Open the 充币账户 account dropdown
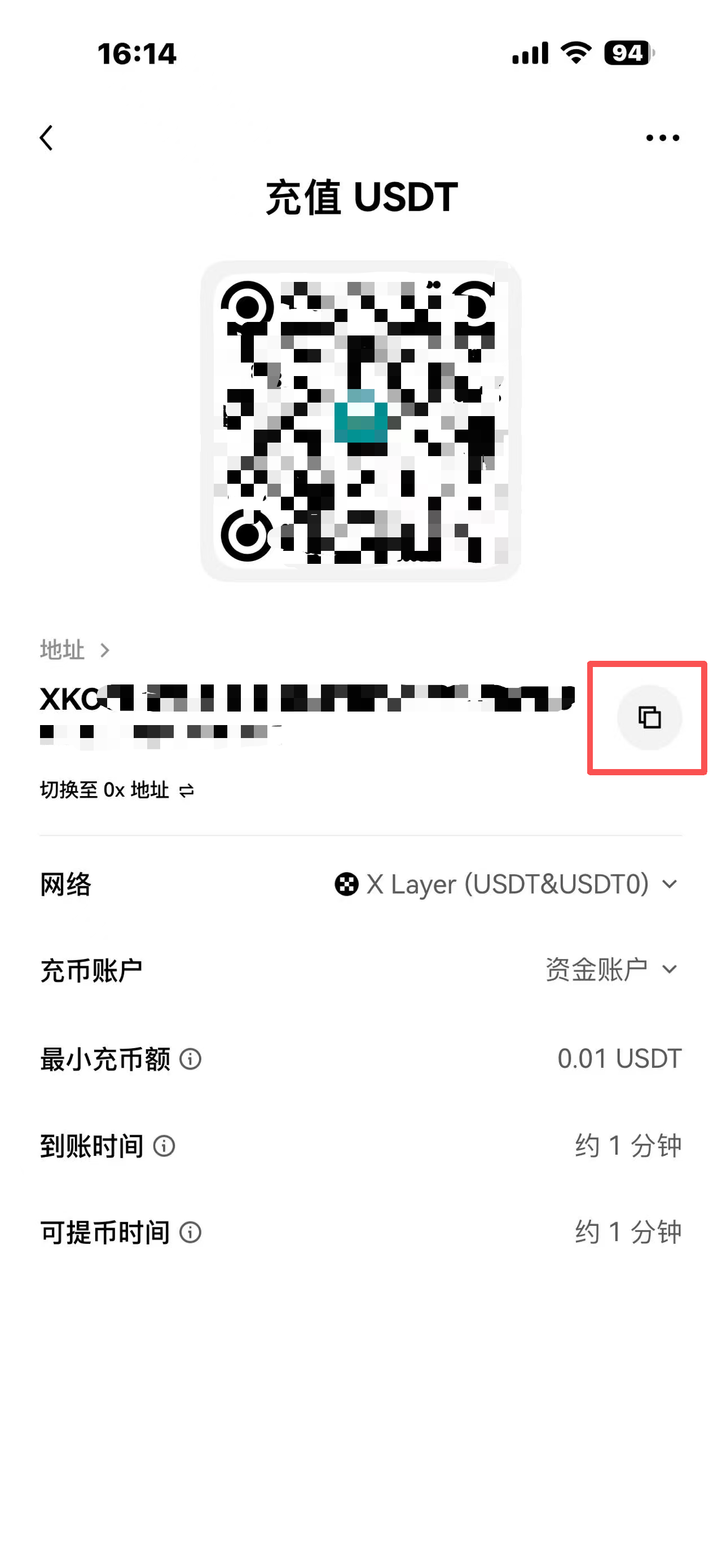 pos(668,968)
